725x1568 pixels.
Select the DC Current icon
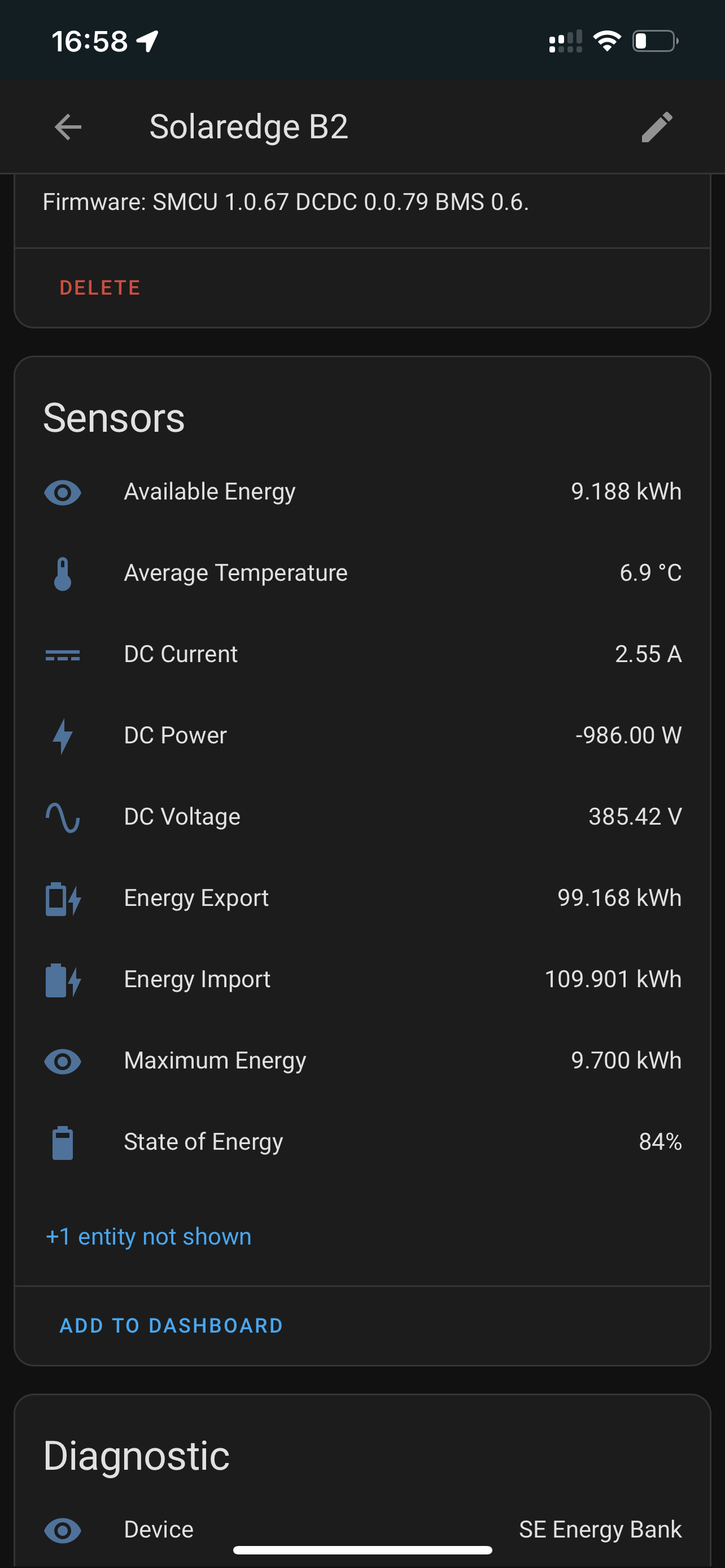point(63,654)
